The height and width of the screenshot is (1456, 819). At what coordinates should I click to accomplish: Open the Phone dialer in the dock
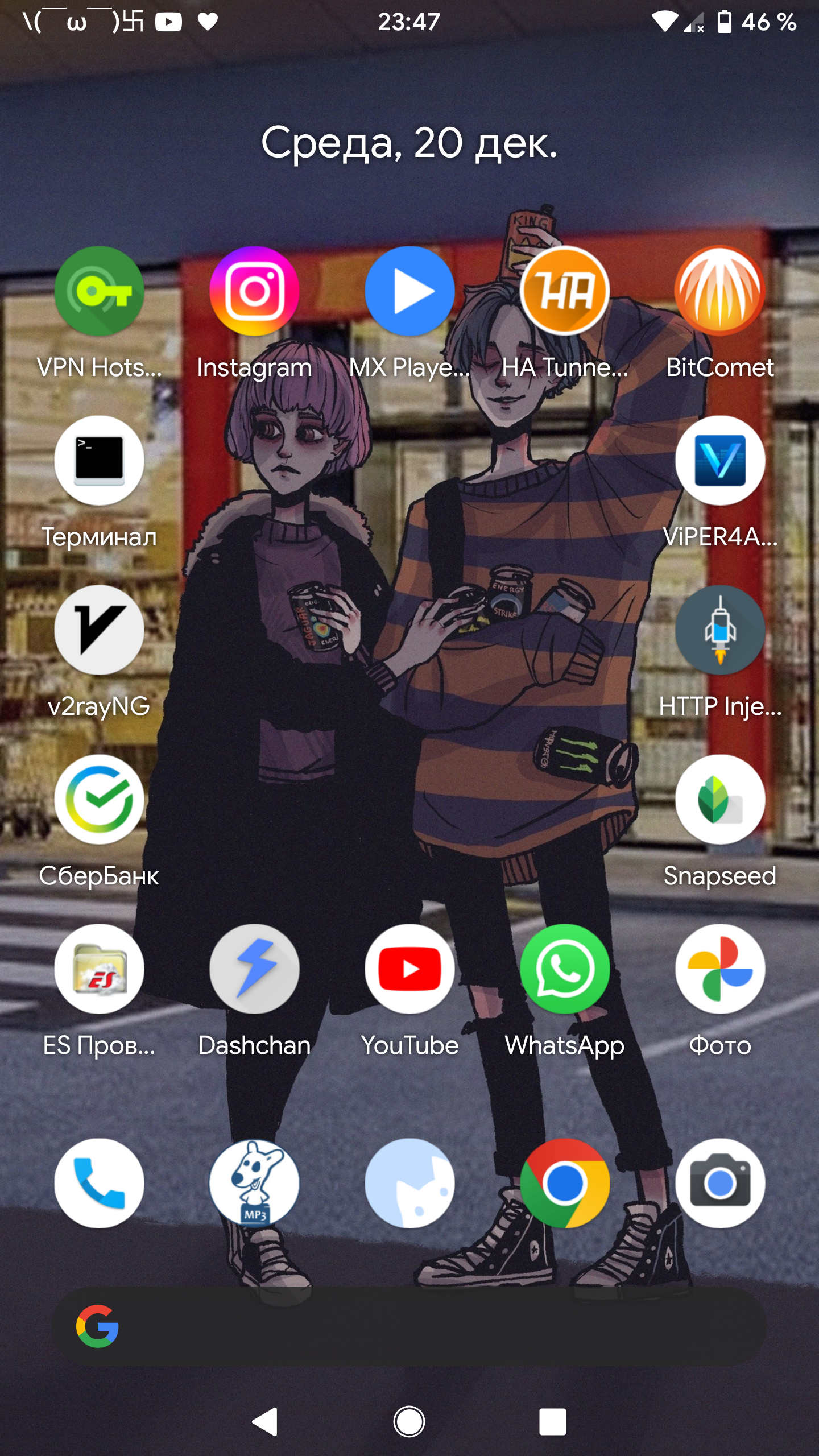pos(99,1183)
